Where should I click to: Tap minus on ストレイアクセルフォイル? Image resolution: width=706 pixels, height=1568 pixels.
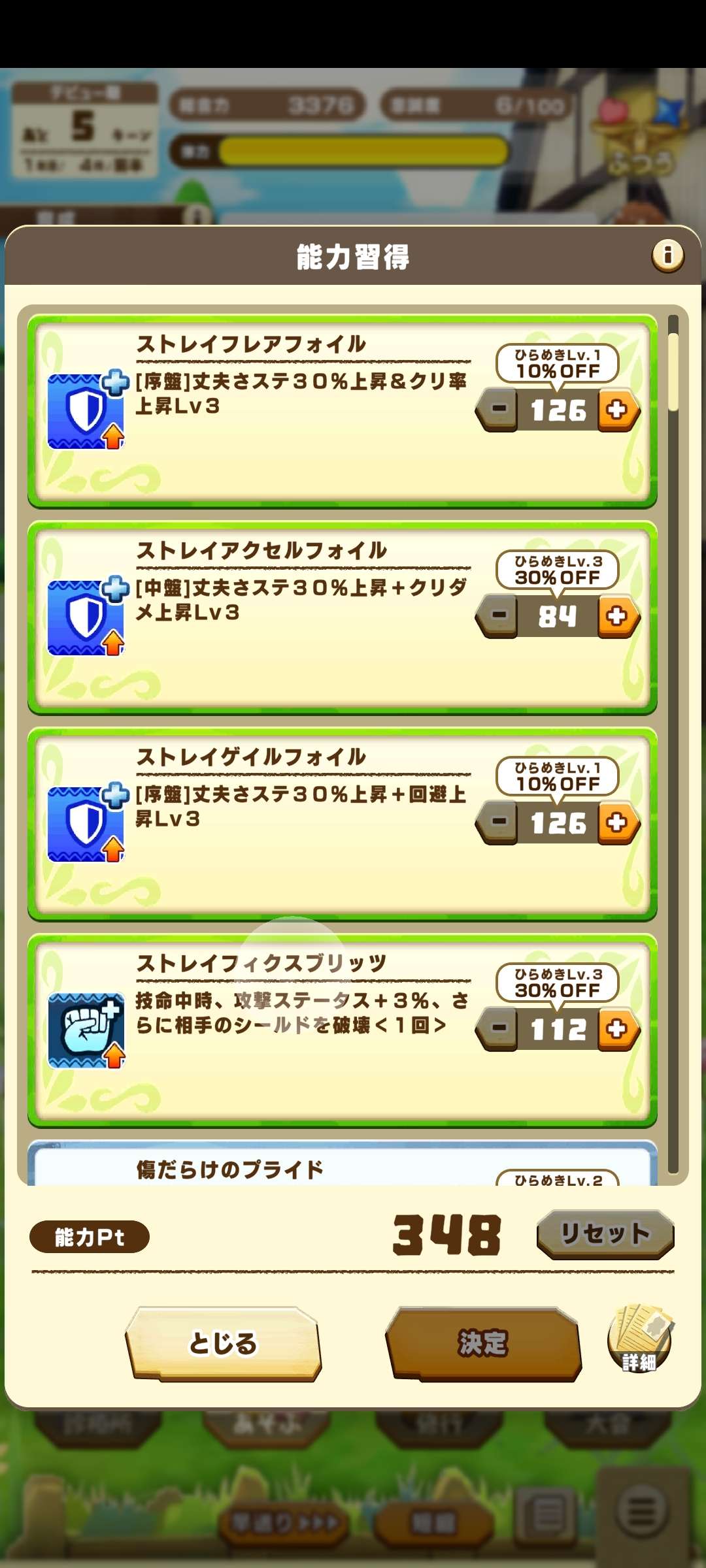click(499, 616)
